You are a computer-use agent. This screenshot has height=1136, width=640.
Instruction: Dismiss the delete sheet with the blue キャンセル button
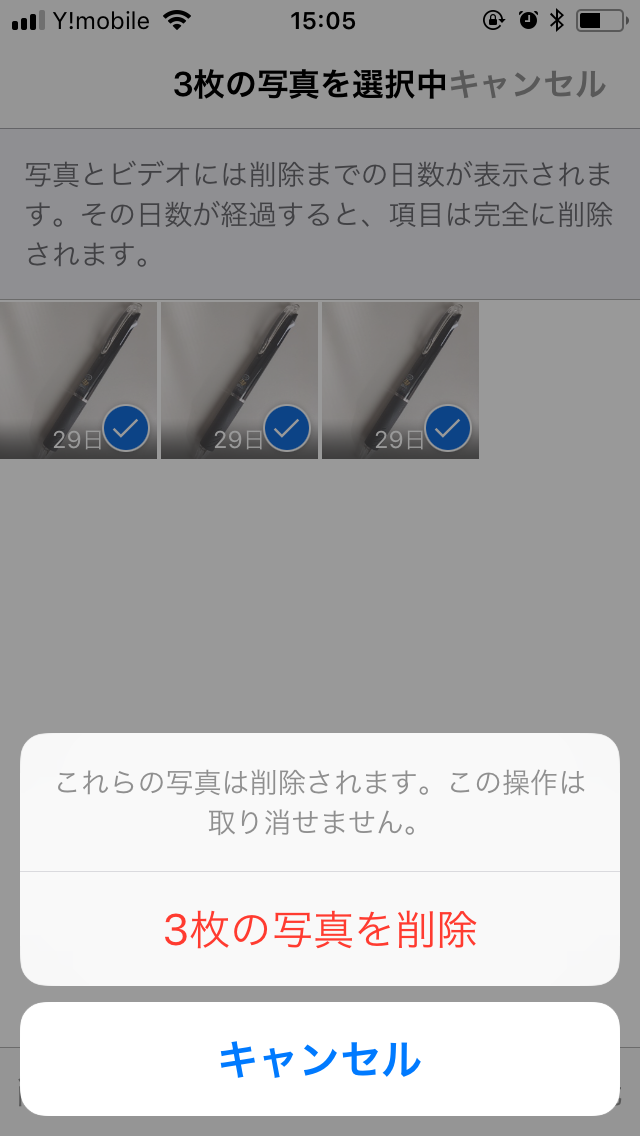click(x=320, y=1058)
